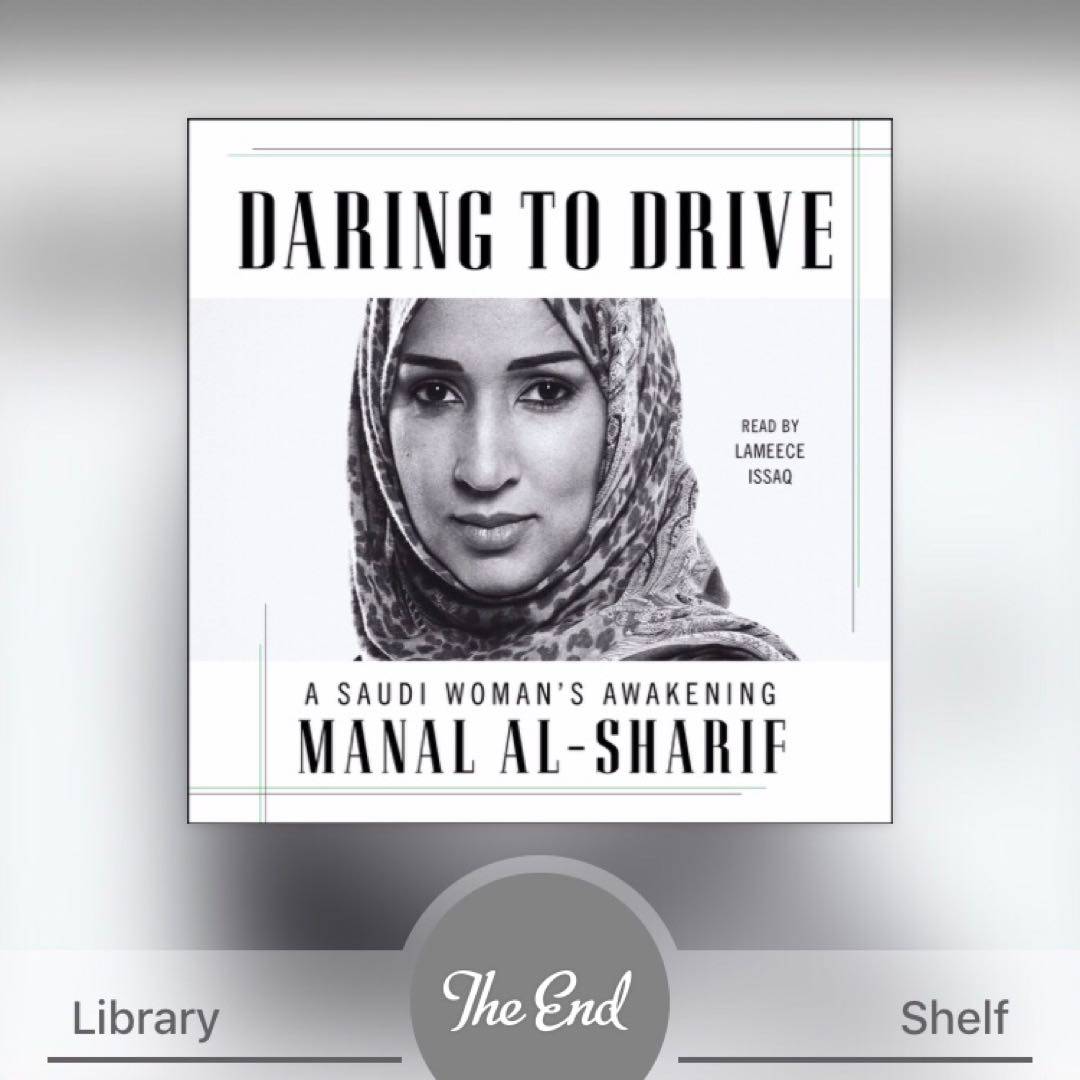Switch to the Shelf tab

953,1019
